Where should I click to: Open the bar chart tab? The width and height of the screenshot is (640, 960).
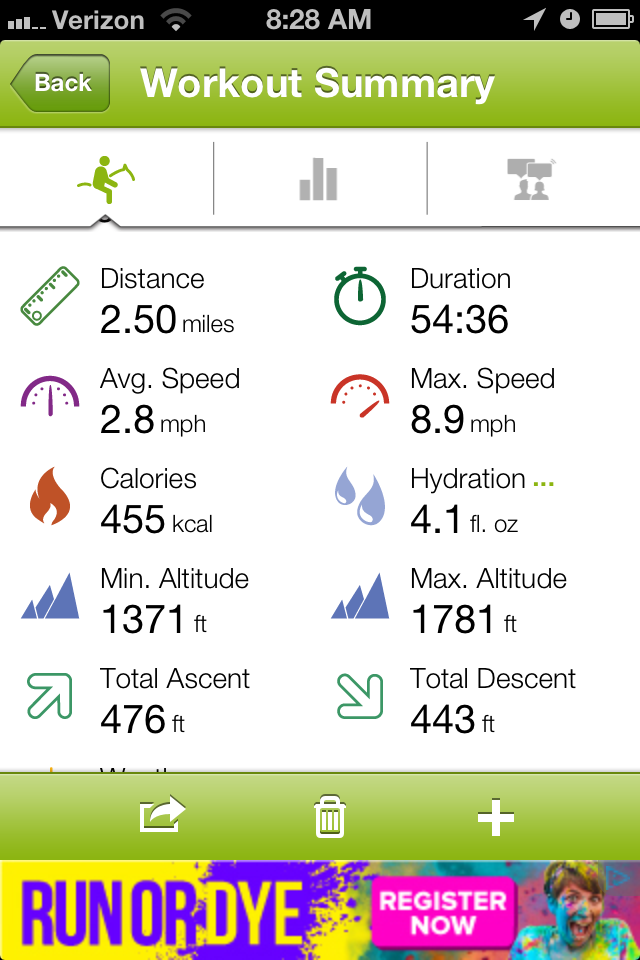click(319, 180)
